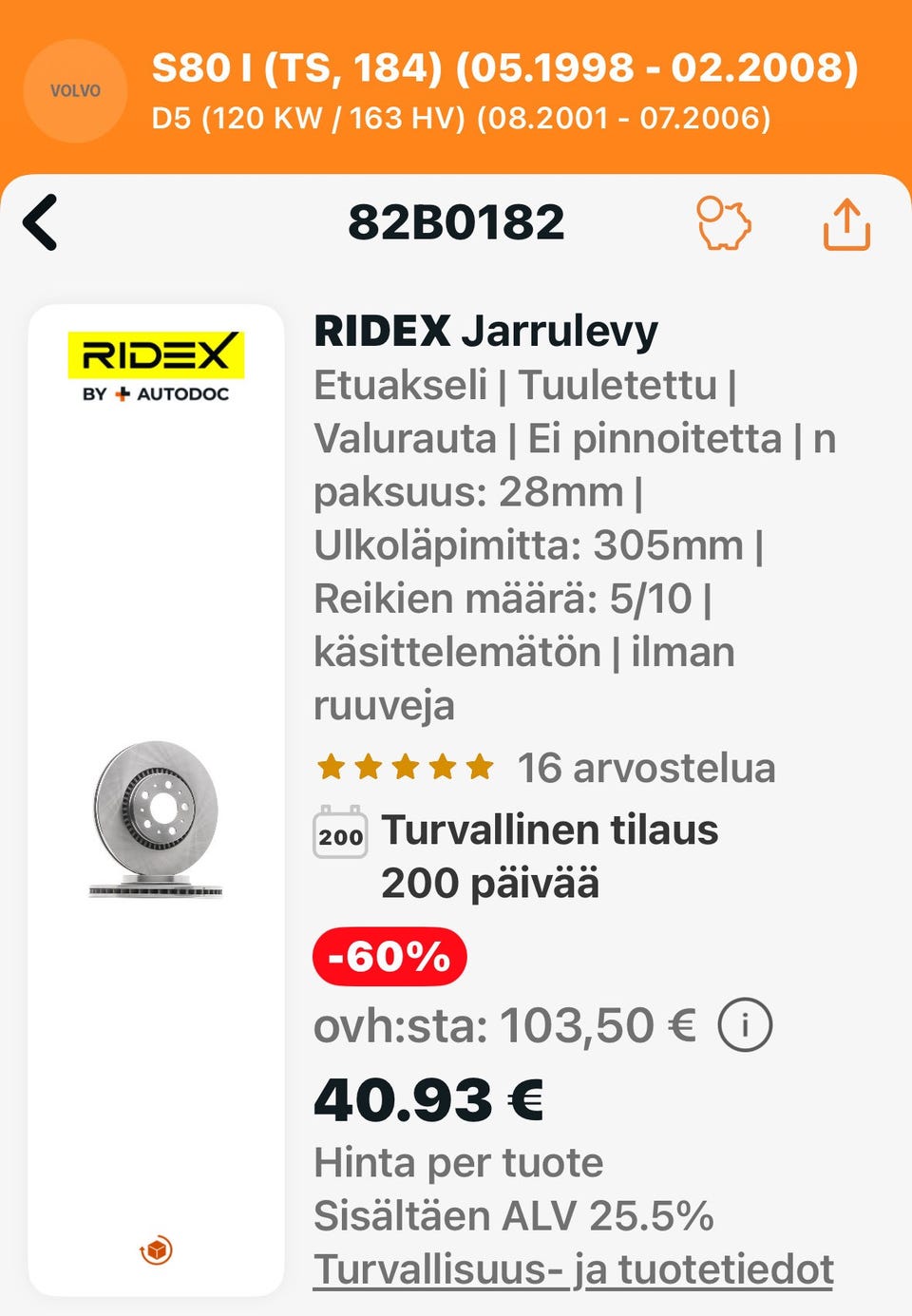Tap the Sisältäen ALV 25.5% text
This screenshot has height=1316, width=912.
(515, 1213)
